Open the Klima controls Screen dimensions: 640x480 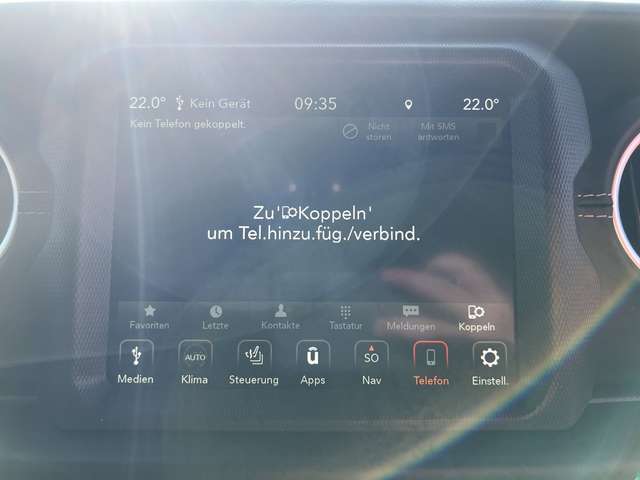pyautogui.click(x=195, y=362)
